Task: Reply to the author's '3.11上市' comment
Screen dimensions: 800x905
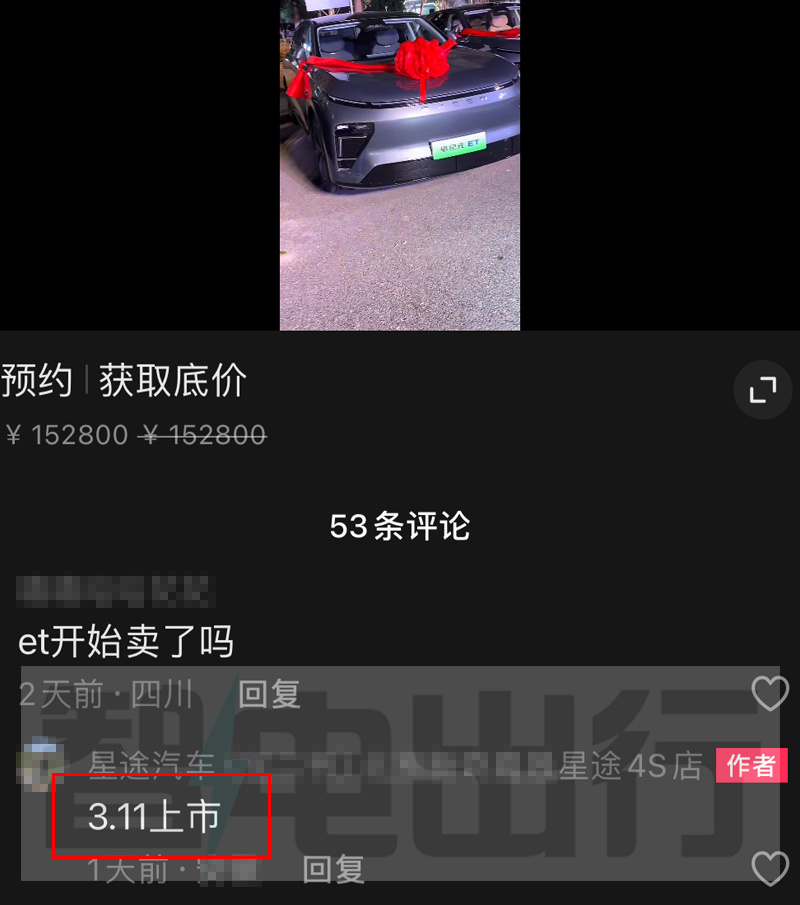Action: pyautogui.click(x=334, y=870)
